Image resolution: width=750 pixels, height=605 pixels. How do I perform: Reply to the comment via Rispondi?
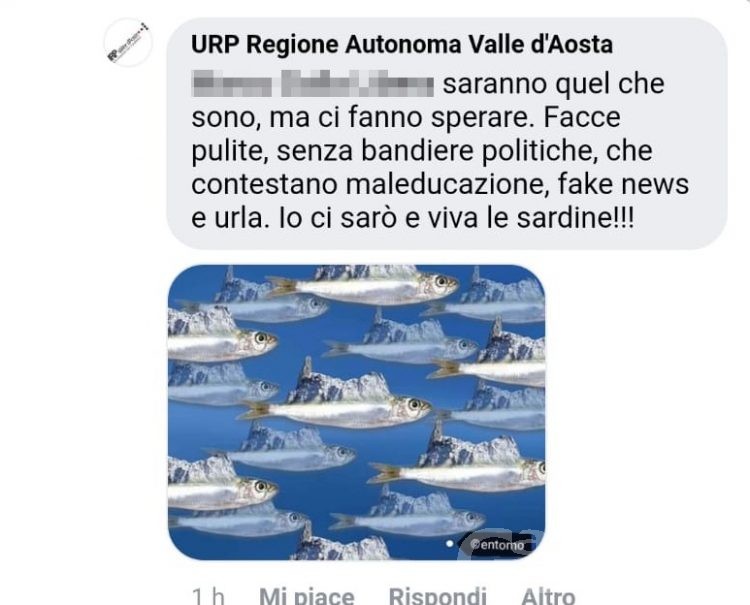(x=437, y=595)
